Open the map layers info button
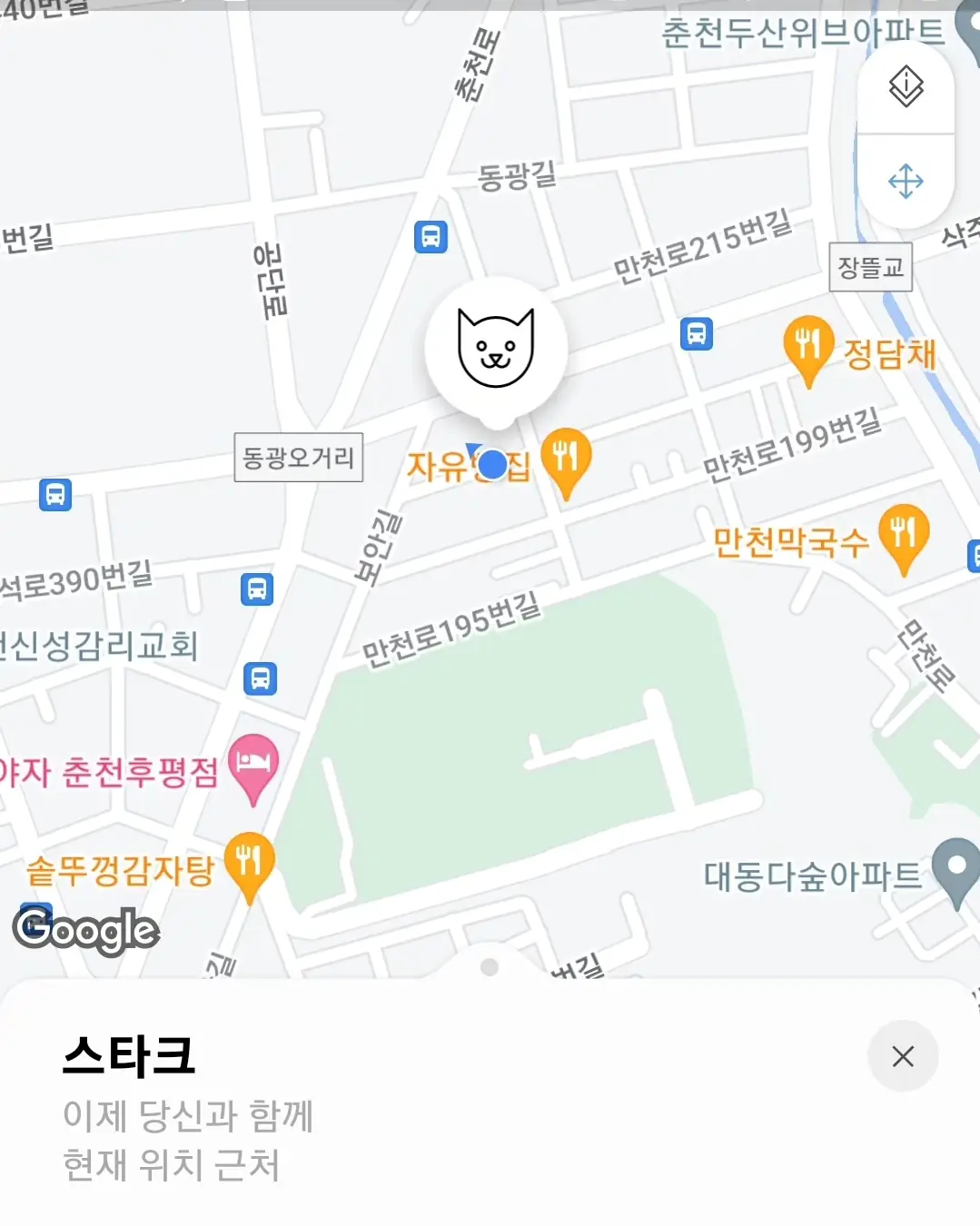The height and width of the screenshot is (1226, 980). [x=906, y=87]
